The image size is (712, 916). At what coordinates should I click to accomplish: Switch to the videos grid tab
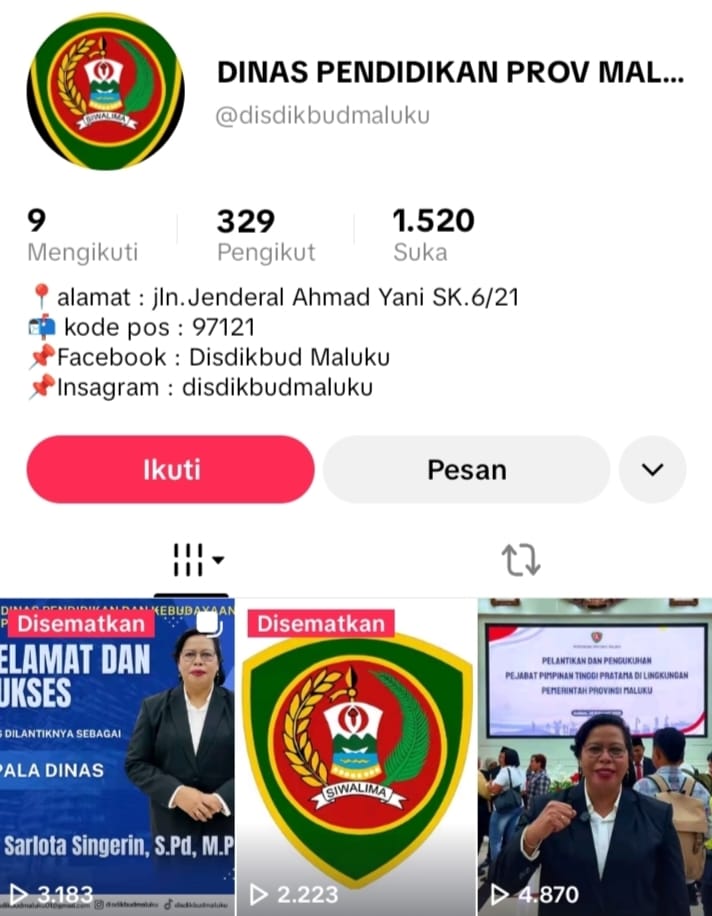(190, 560)
